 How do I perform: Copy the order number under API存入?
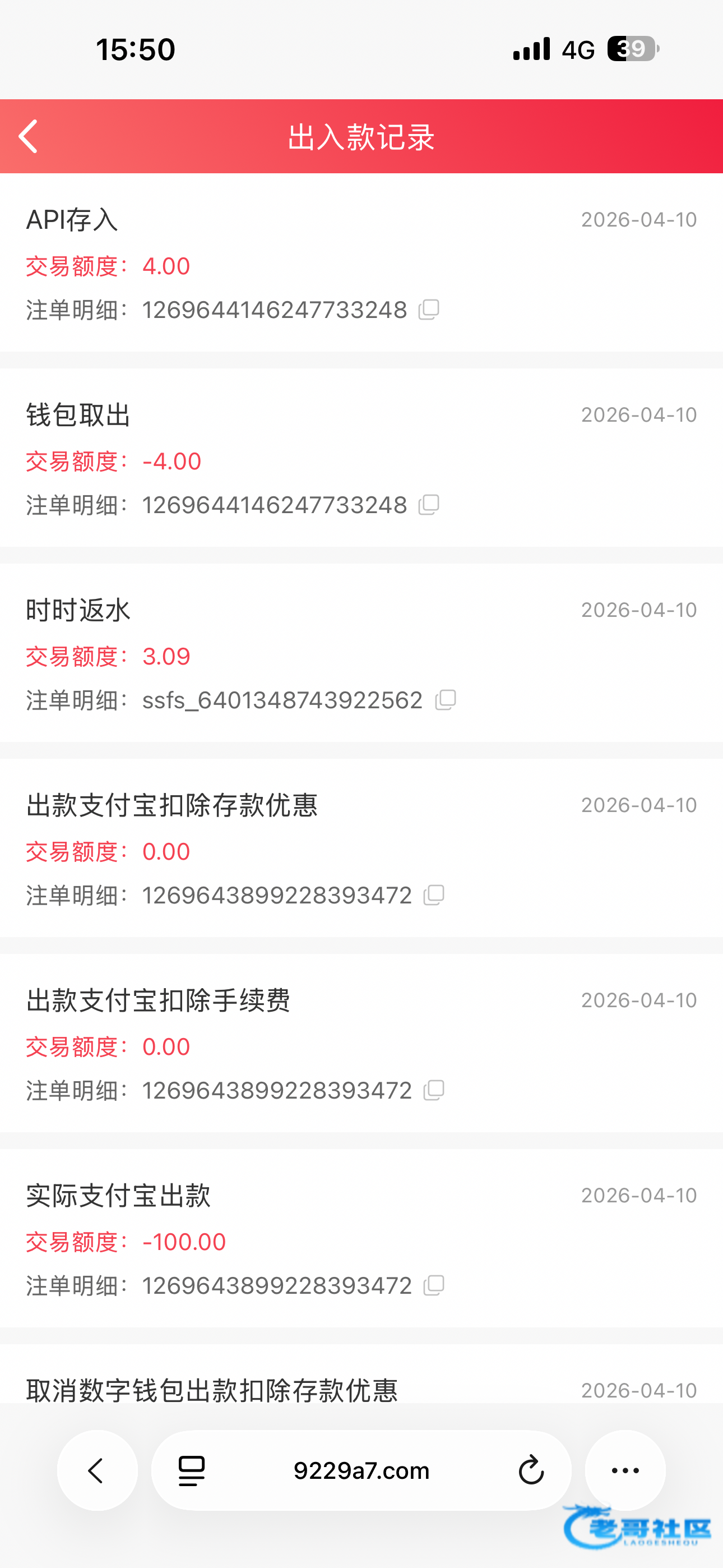coord(428,310)
